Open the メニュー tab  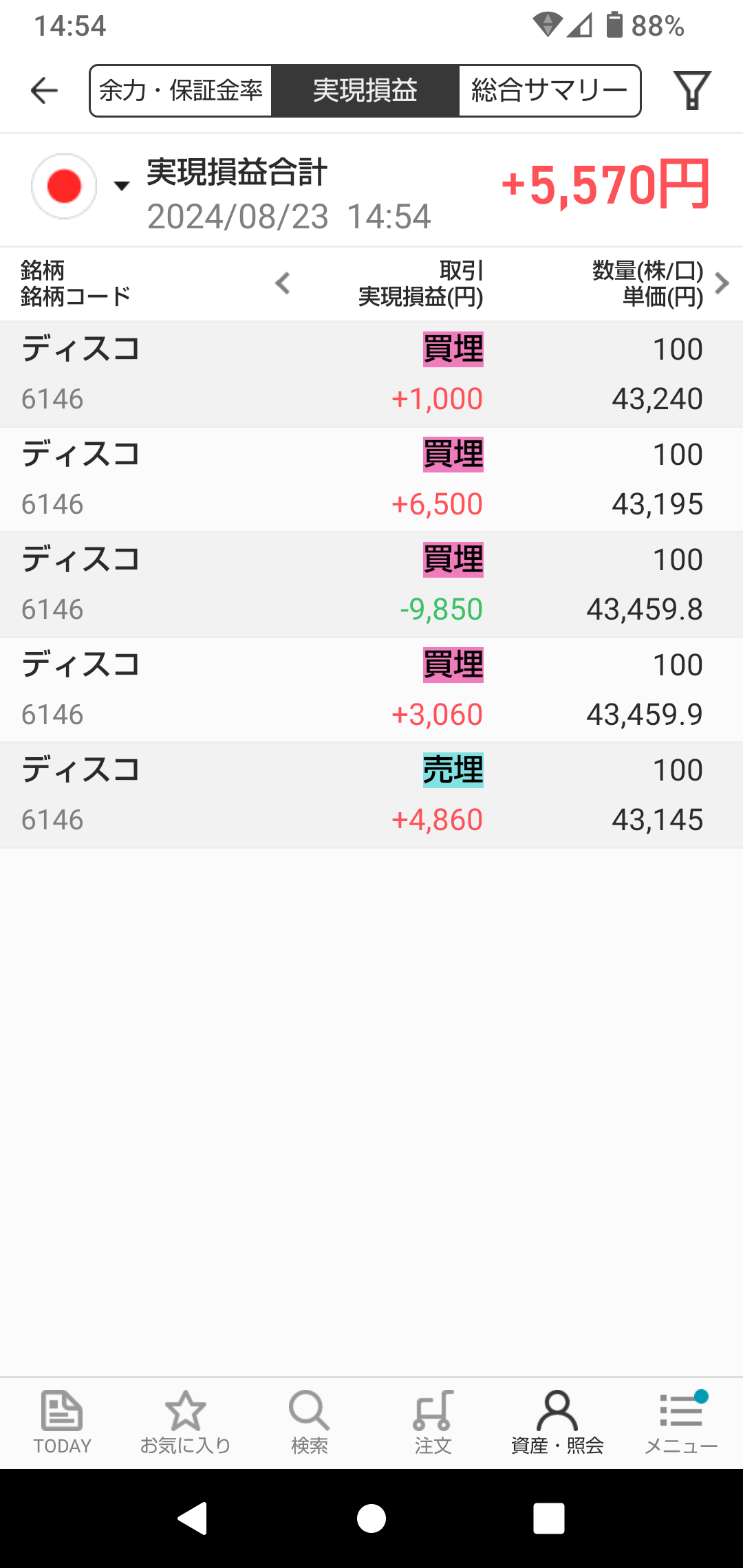681,1422
